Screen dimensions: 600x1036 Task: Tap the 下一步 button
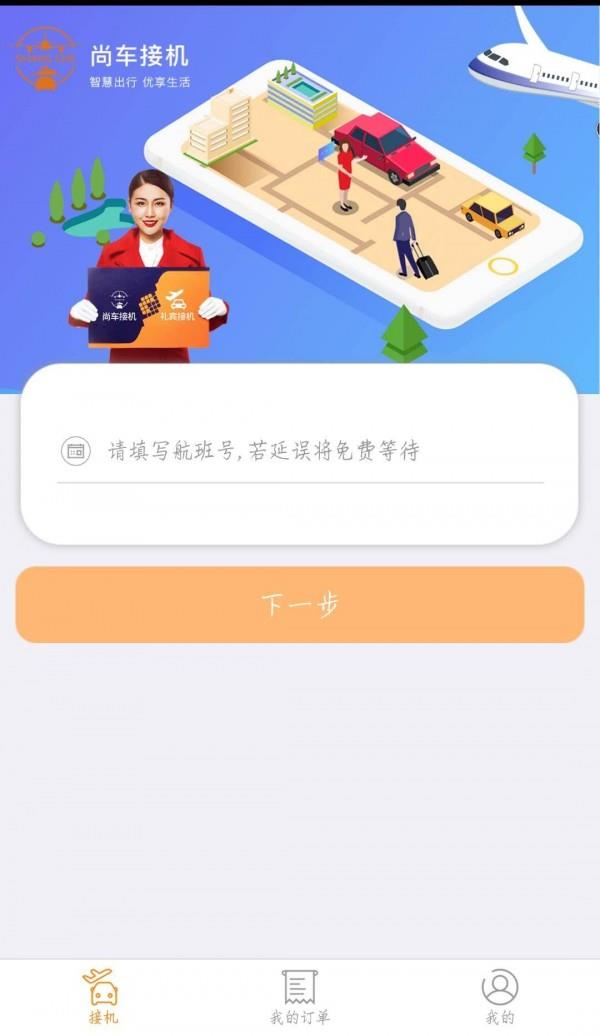point(300,604)
